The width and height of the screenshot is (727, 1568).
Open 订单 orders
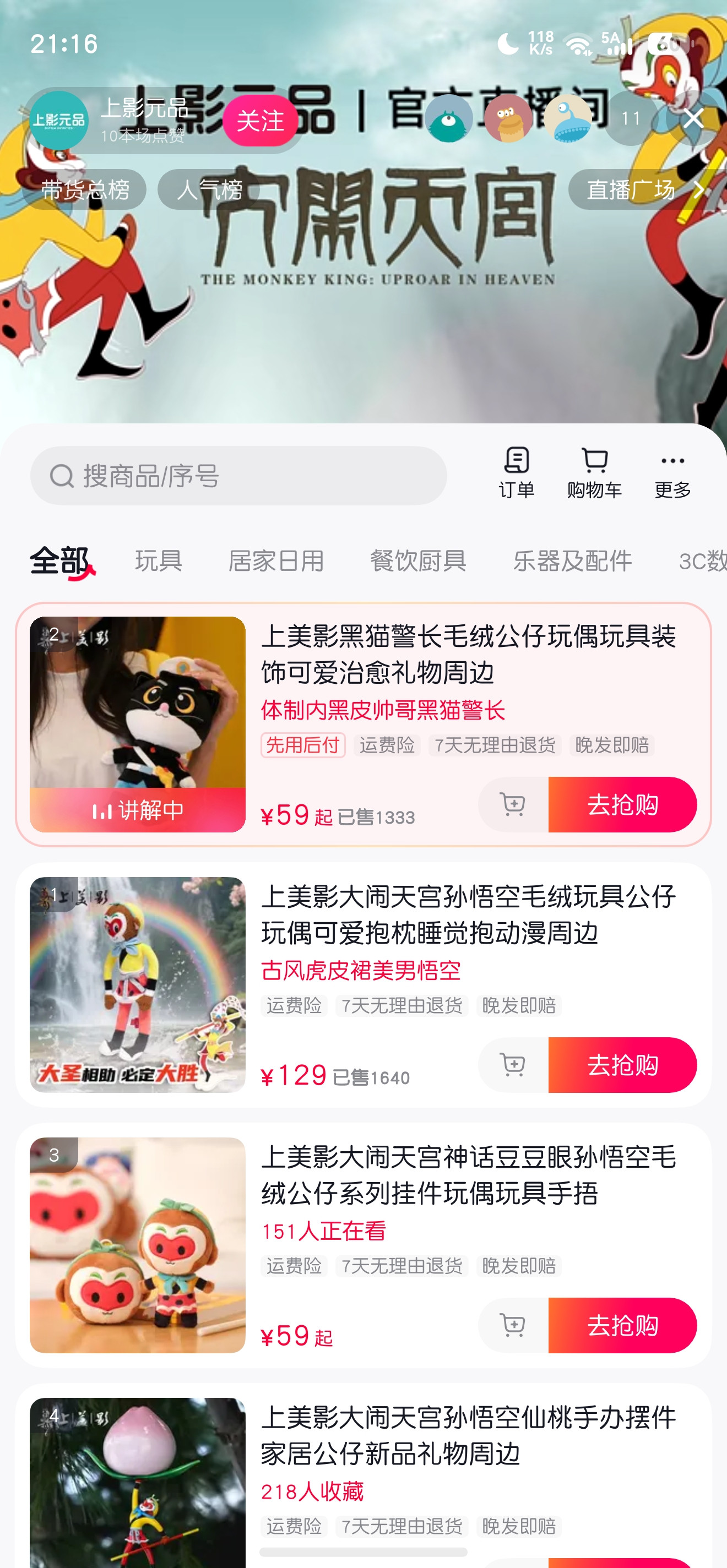(x=516, y=473)
